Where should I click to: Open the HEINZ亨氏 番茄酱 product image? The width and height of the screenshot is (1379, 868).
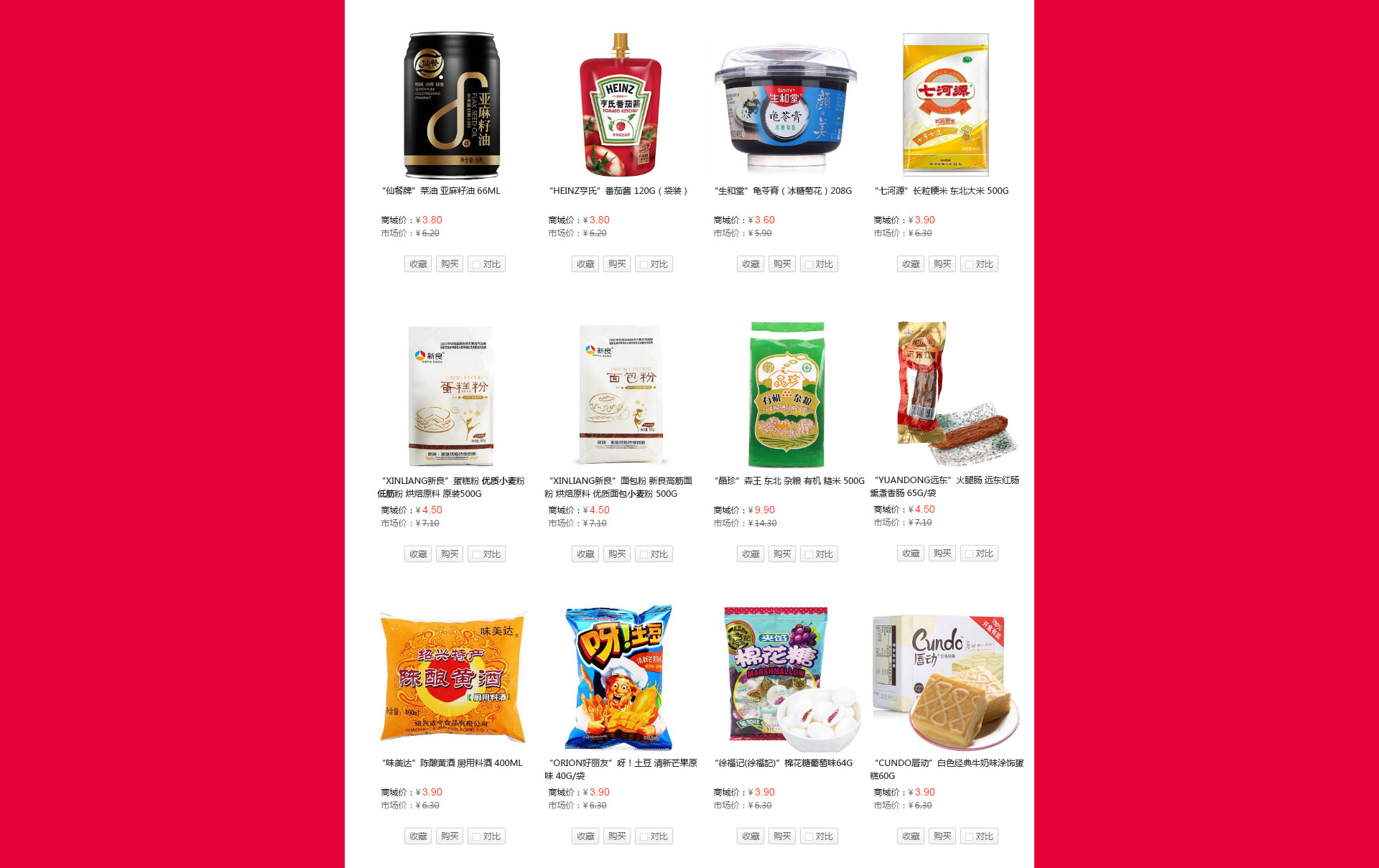(x=620, y=105)
